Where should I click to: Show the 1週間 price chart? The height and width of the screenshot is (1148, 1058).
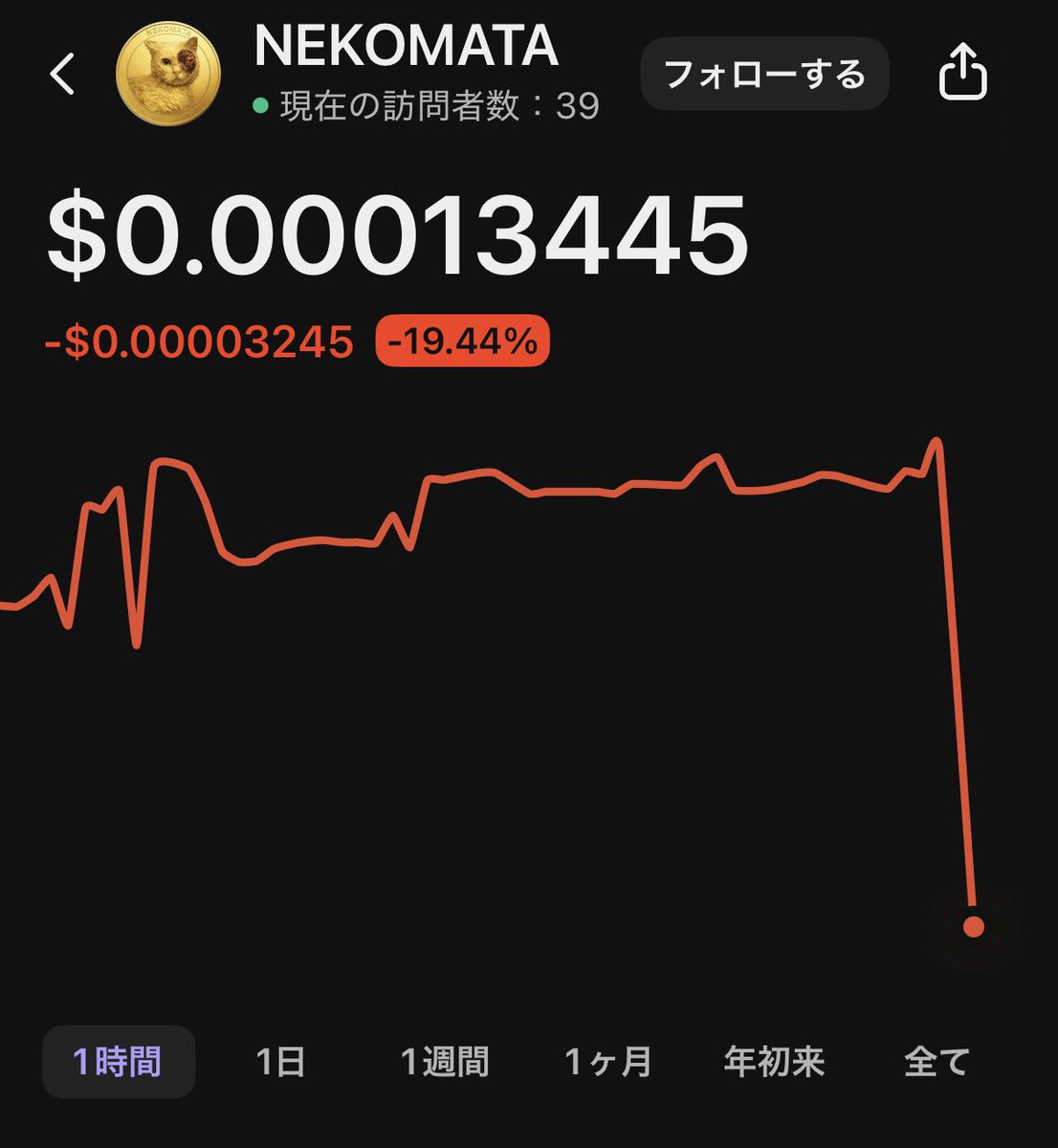point(445,1062)
